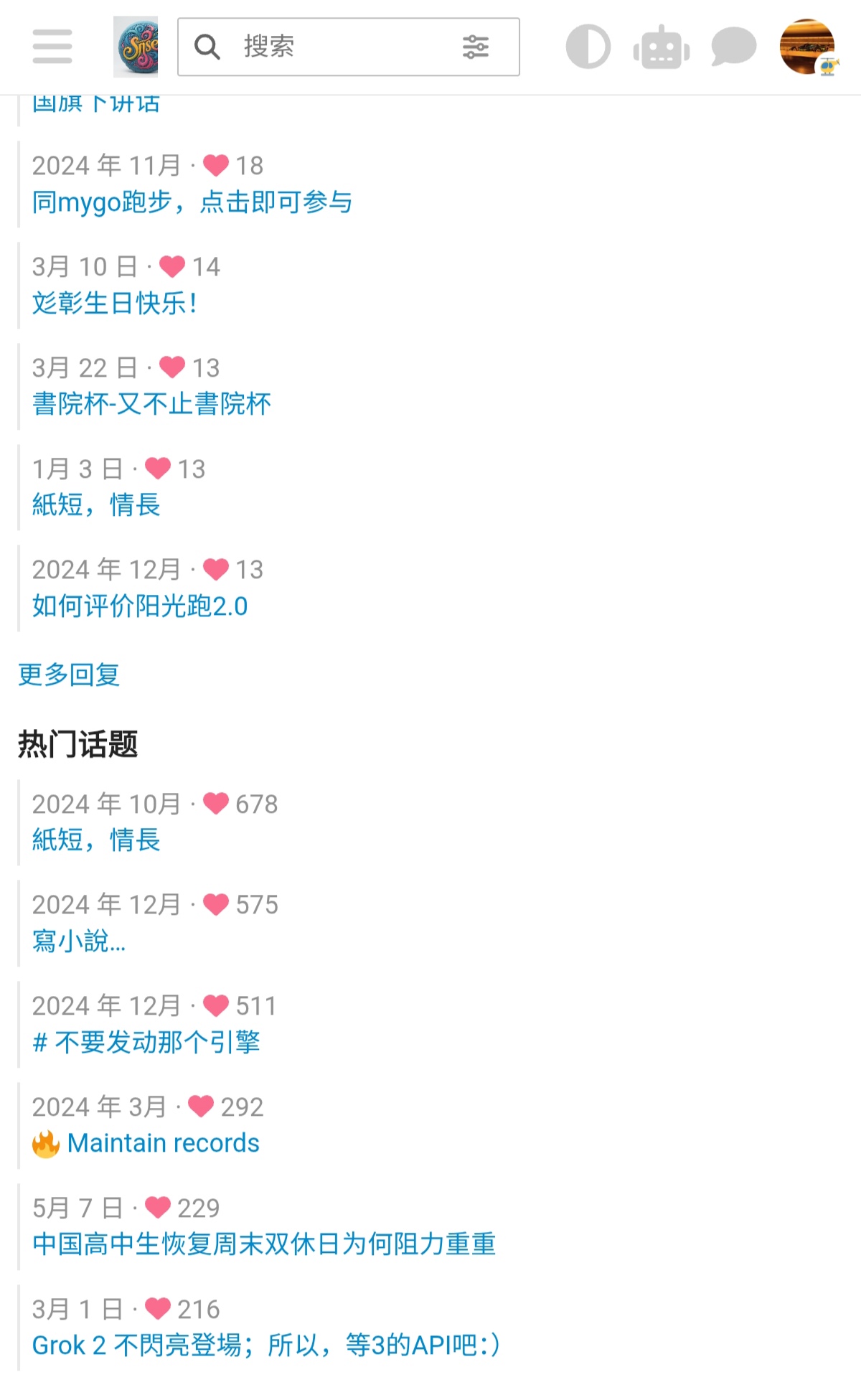Viewport: 861px width, 1400px height.
Task: Open the user avatar menu
Action: pos(807,47)
